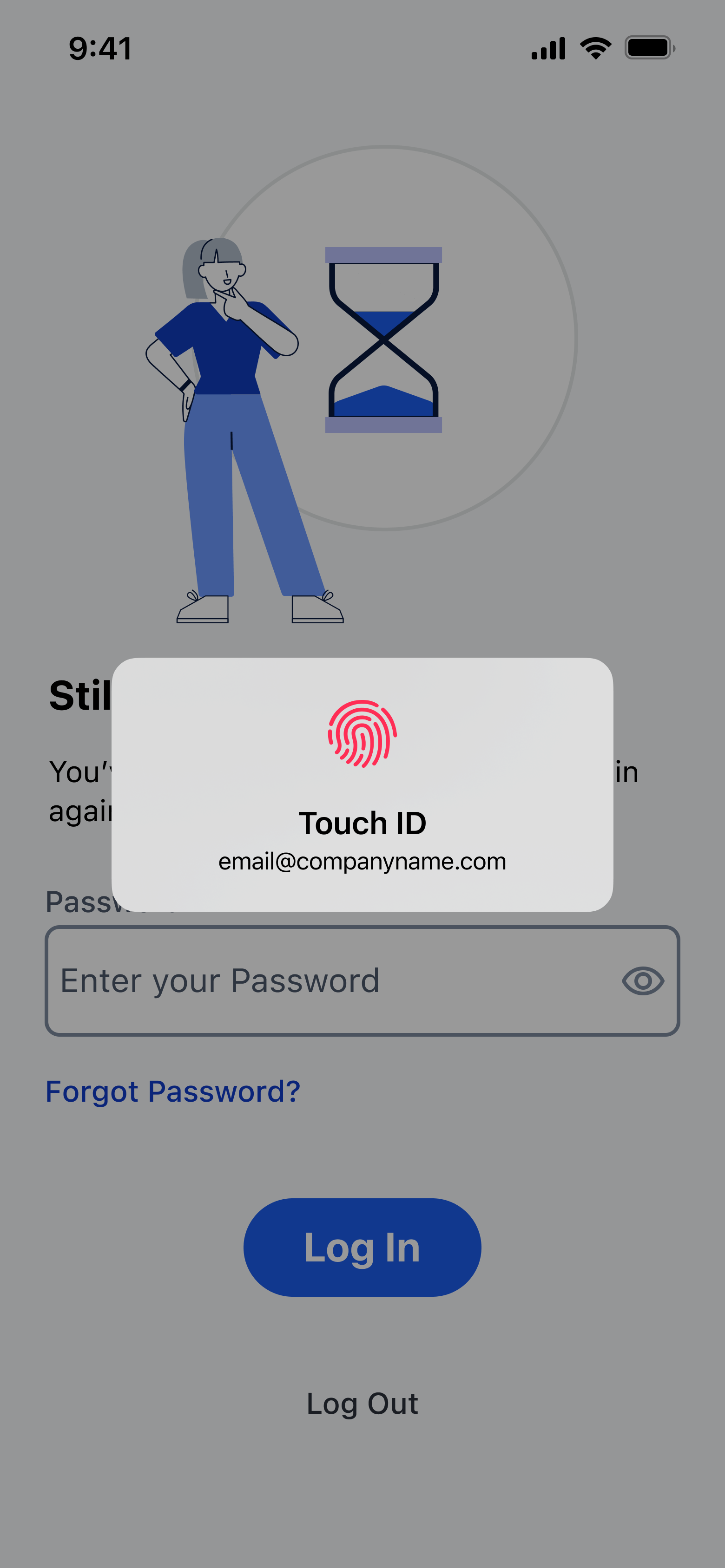Open the Forgot Password? link
Screen dimensions: 725x1568
[x=173, y=1091]
